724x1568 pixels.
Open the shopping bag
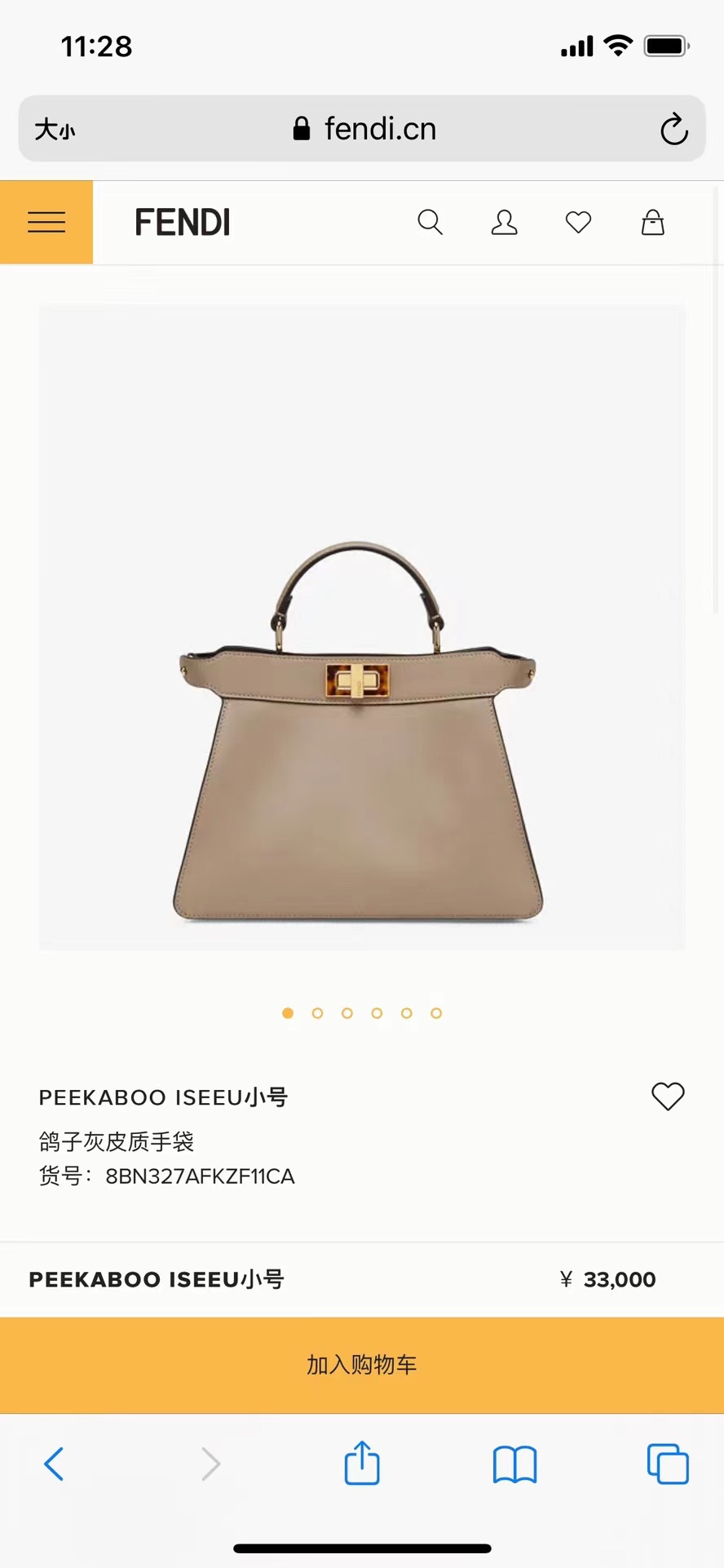(x=652, y=222)
